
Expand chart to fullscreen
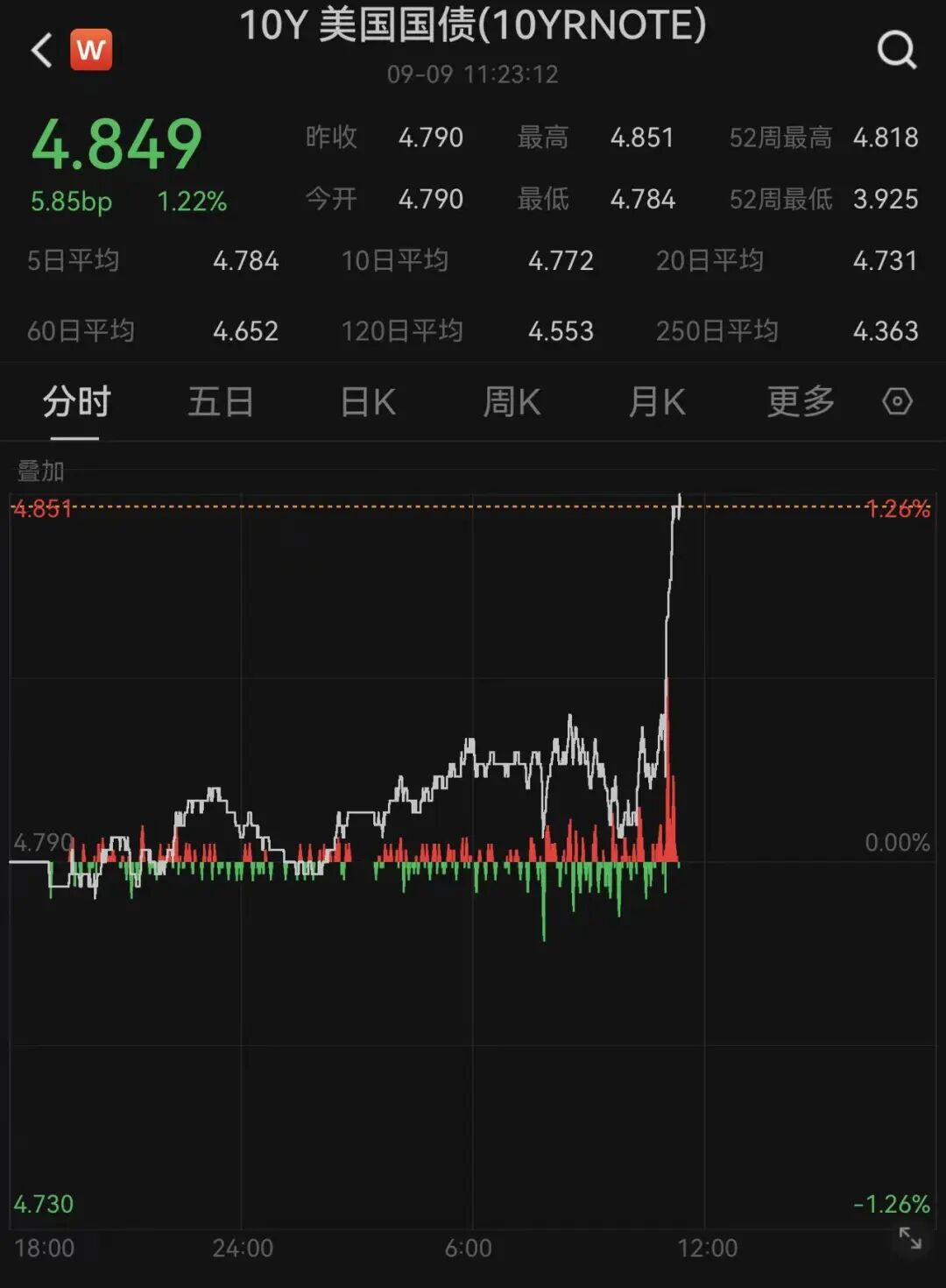(x=910, y=1238)
